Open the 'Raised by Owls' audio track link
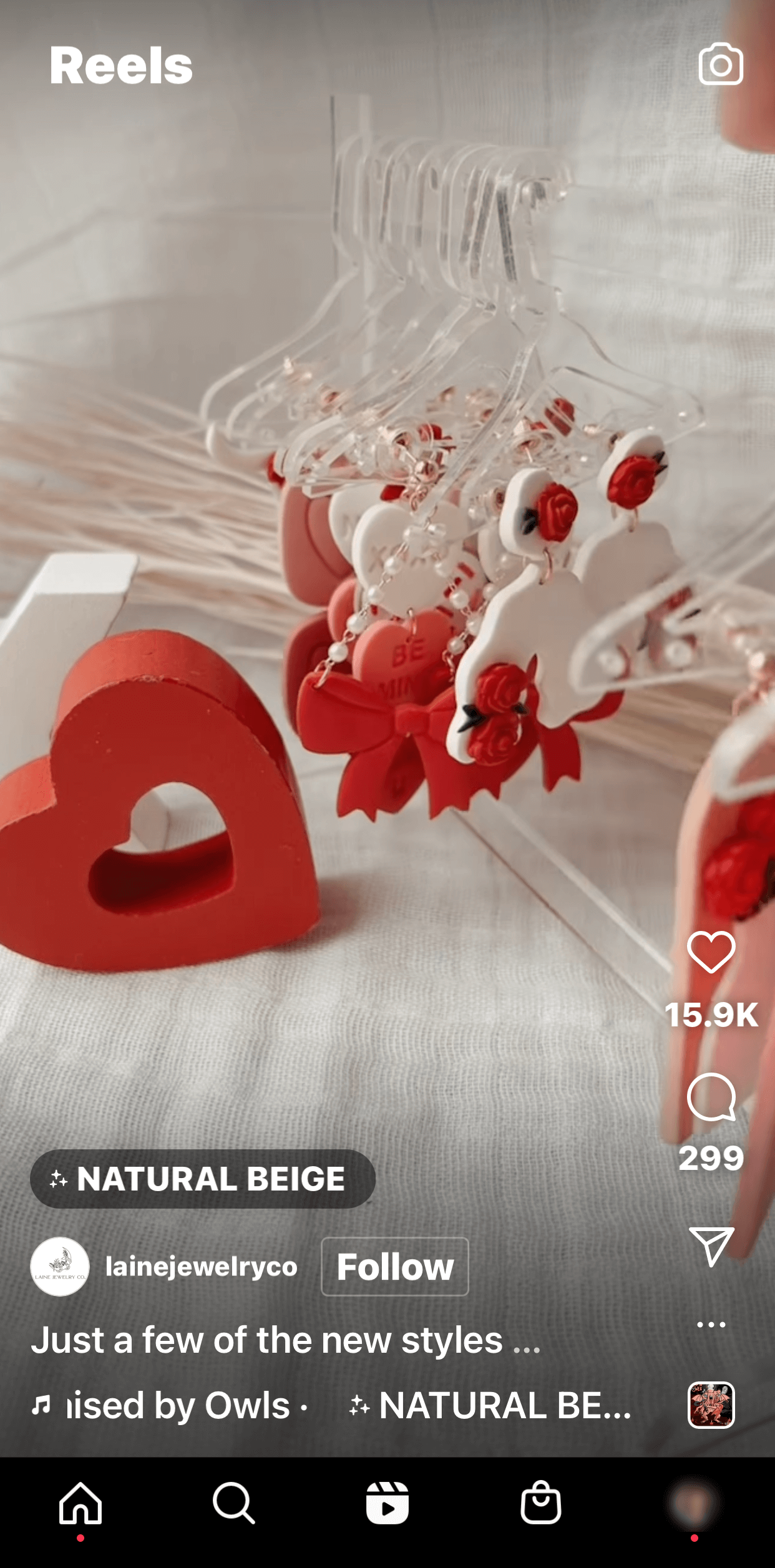The image size is (775, 1568). click(178, 1405)
